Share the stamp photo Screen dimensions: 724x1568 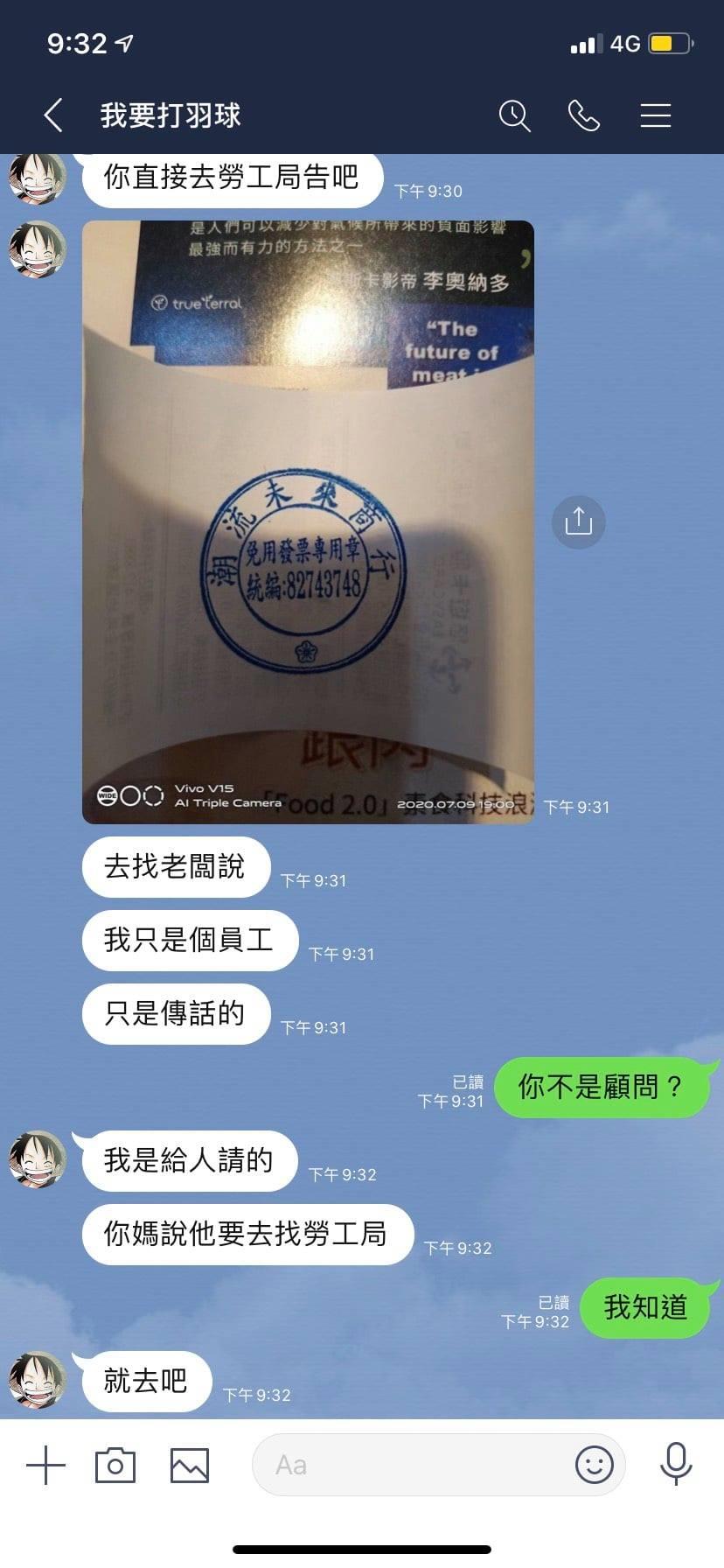578,522
